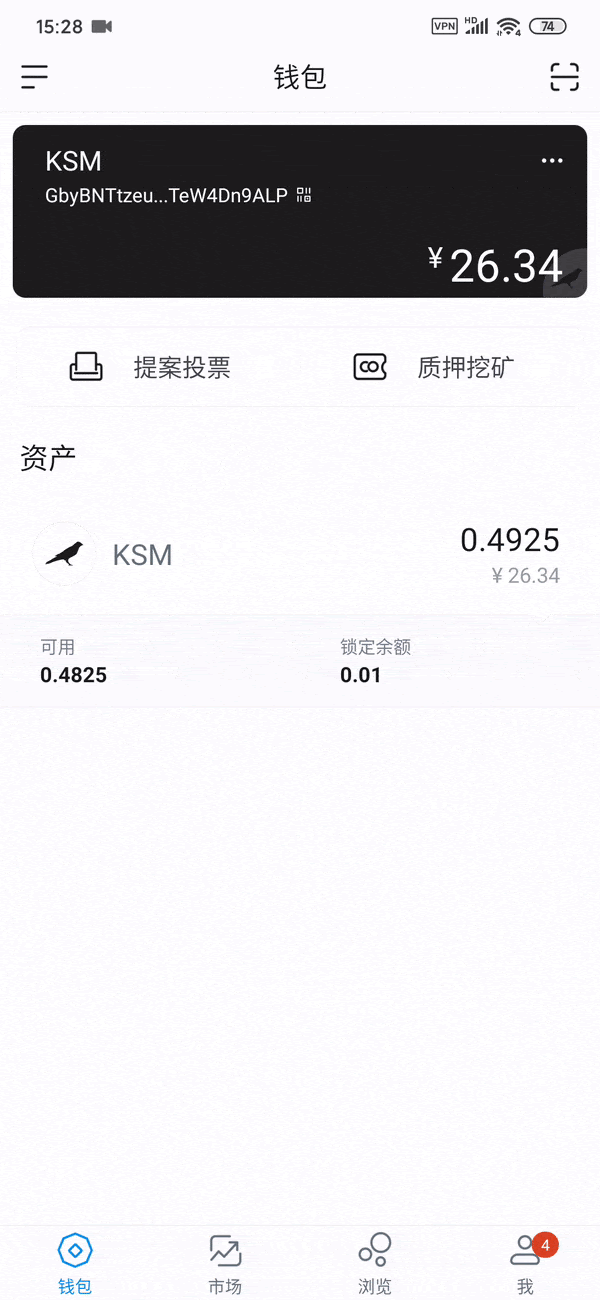Open 质押挖矿 staking
The width and height of the screenshot is (600, 1300).
[434, 368]
